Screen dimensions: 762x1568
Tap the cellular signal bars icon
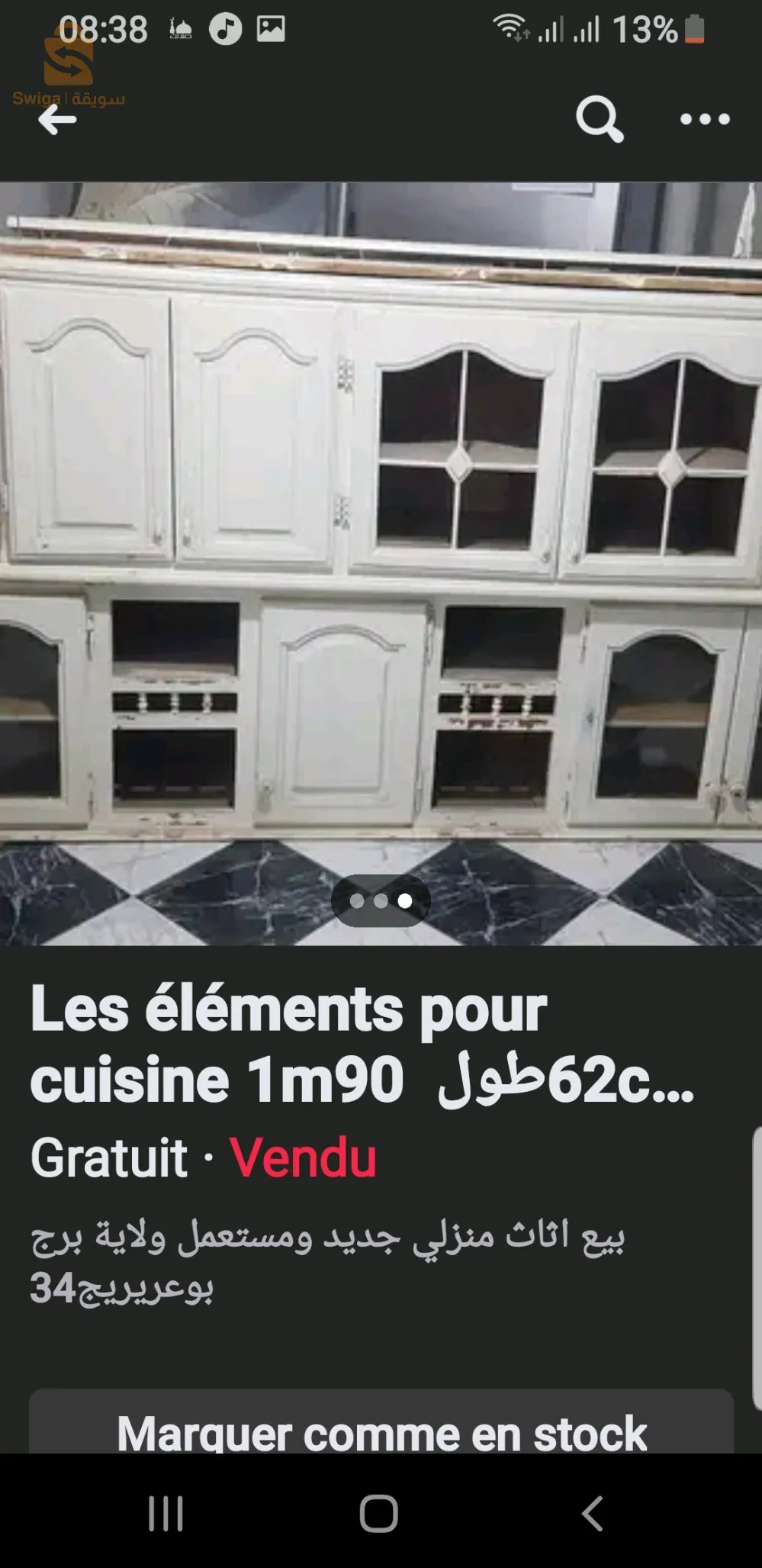[553, 26]
